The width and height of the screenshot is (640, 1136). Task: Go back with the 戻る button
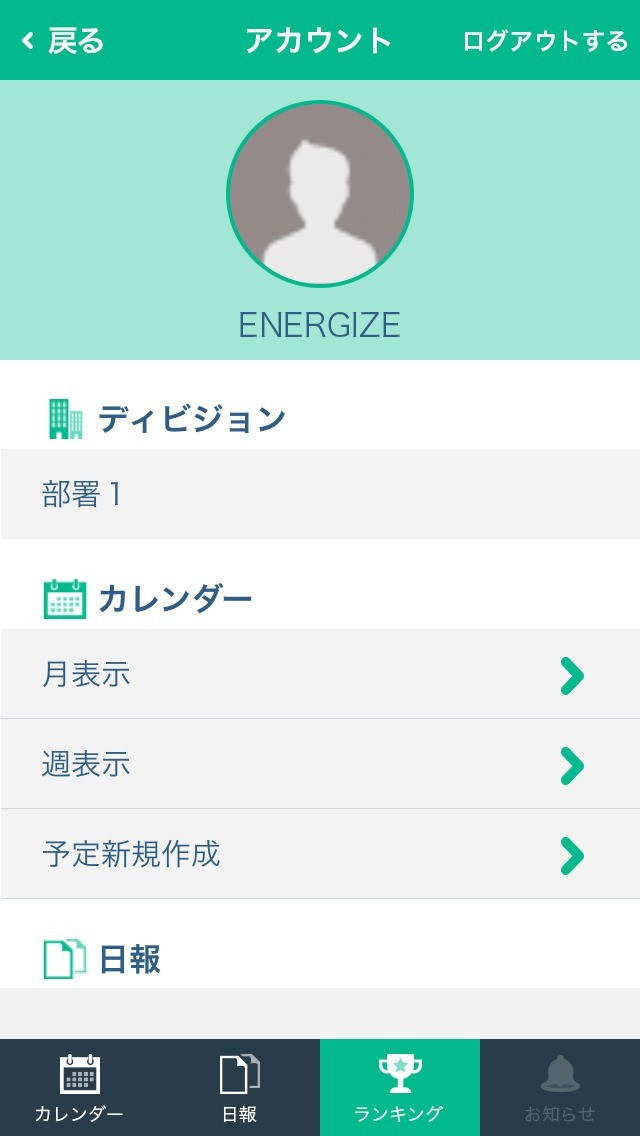tap(62, 41)
